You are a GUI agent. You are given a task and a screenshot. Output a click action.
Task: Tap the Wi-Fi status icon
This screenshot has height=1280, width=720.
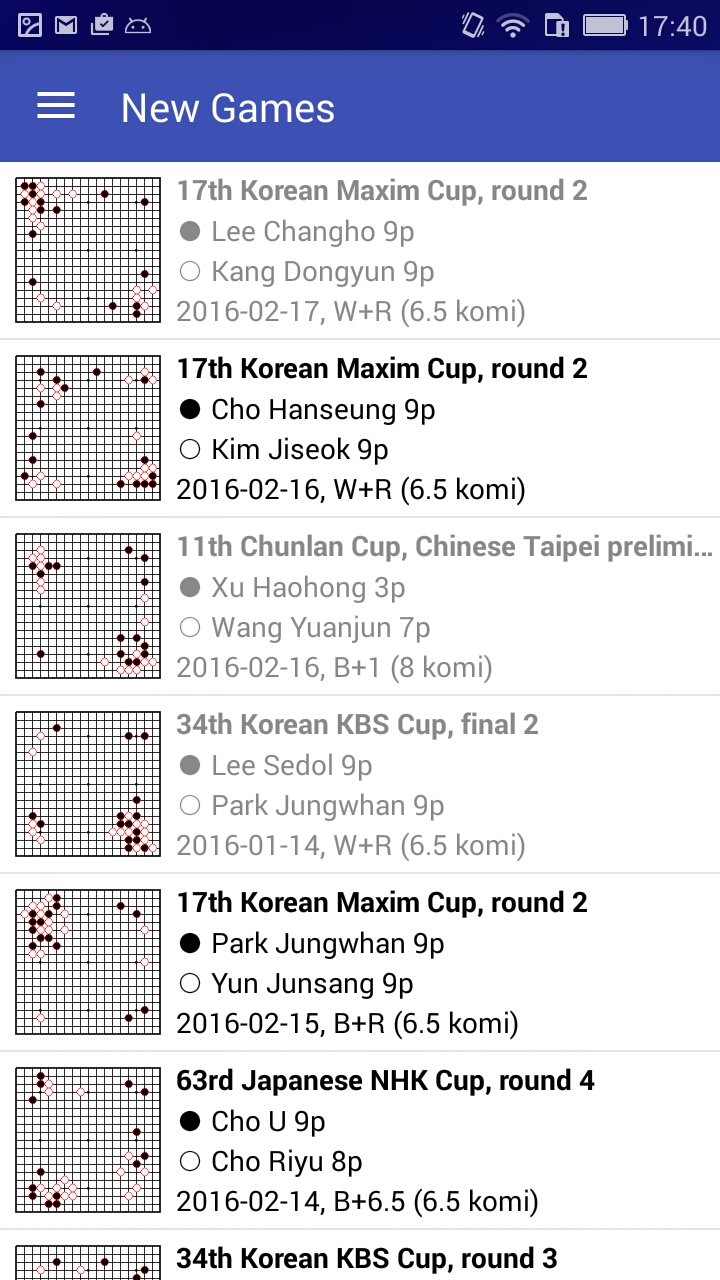(513, 26)
